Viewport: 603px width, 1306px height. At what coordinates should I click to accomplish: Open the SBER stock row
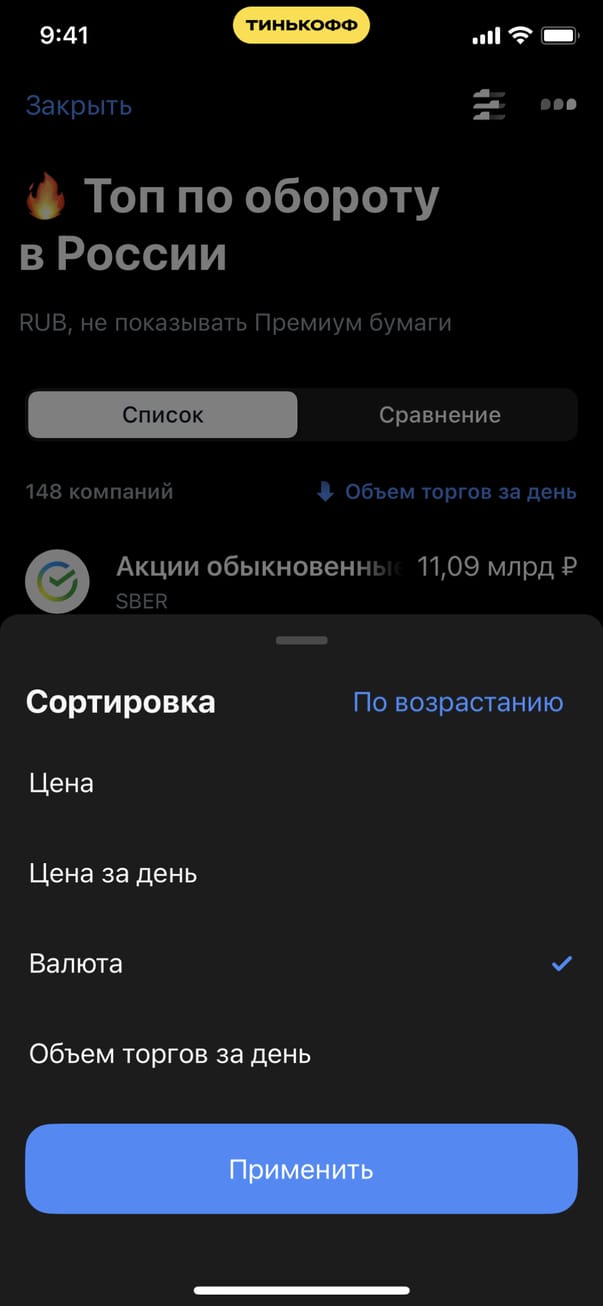[x=300, y=580]
